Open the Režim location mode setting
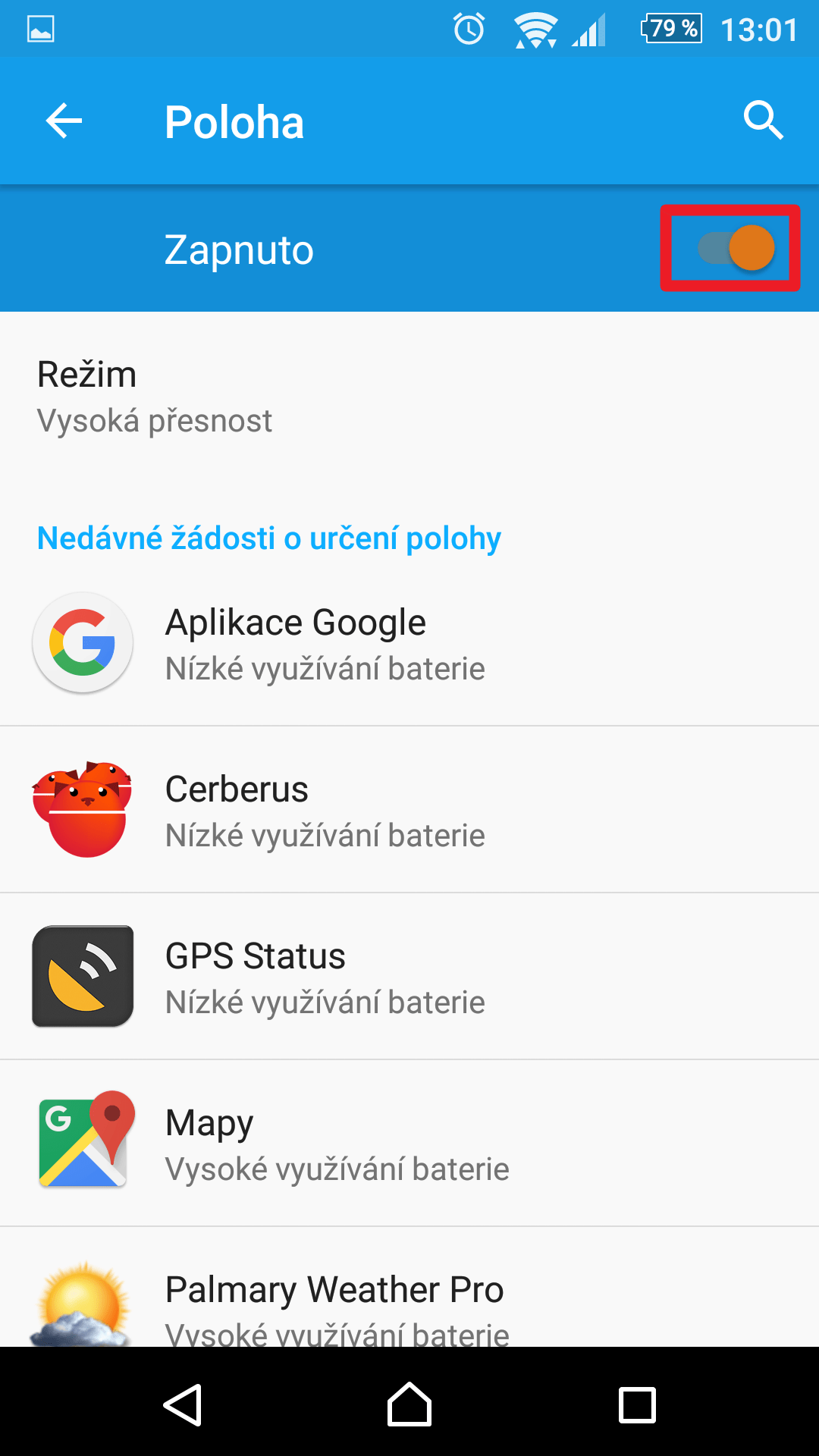The height and width of the screenshot is (1456, 819). (409, 397)
